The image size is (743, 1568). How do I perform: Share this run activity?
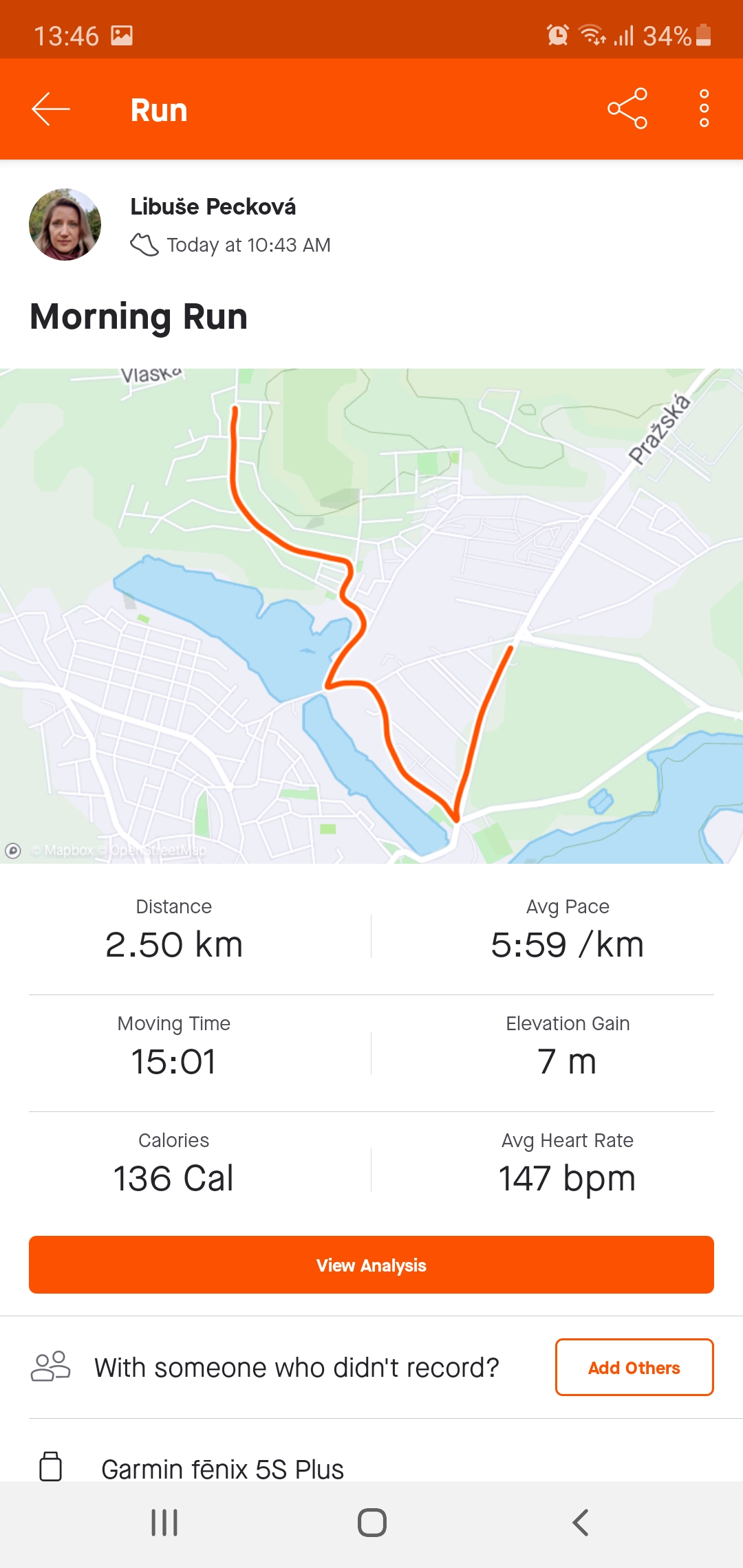[x=627, y=109]
